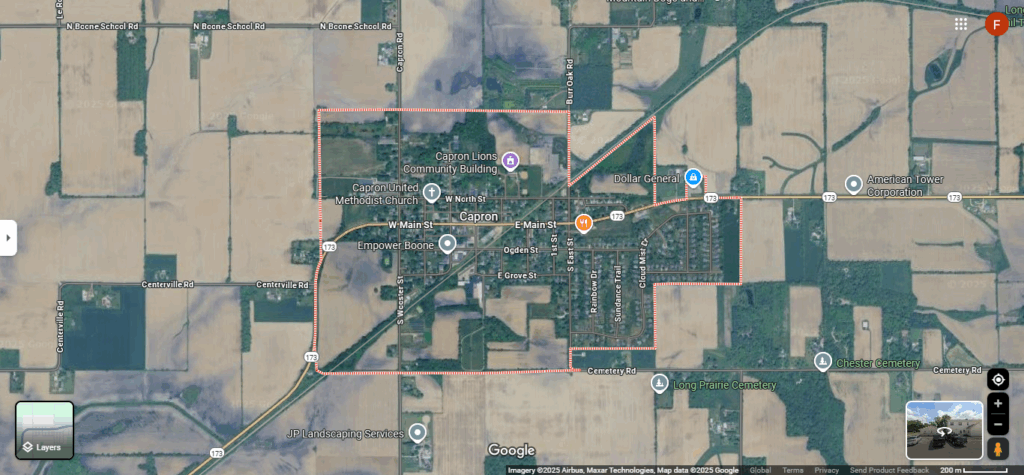Show your current location
1024x475 pixels.
coord(997,380)
